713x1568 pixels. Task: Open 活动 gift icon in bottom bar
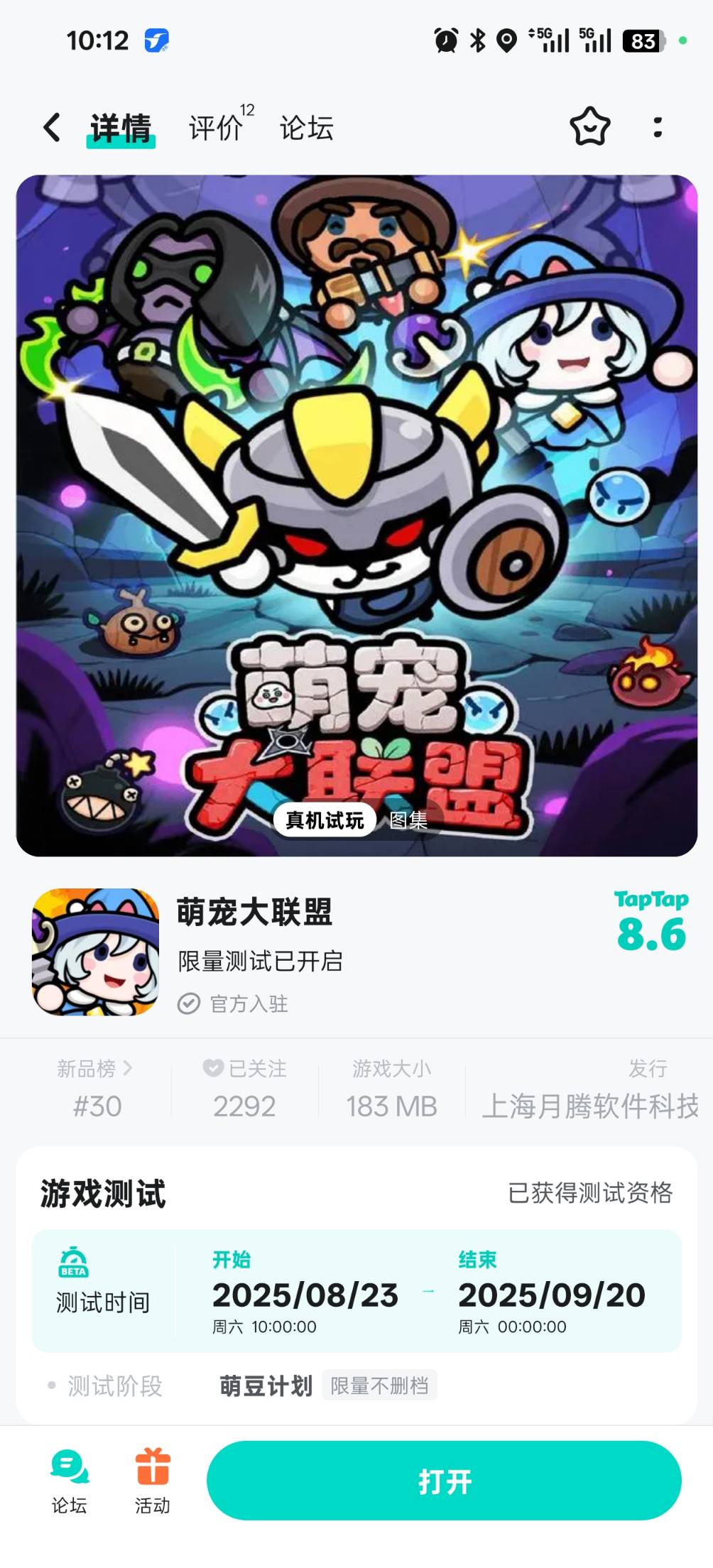pyautogui.click(x=153, y=1481)
